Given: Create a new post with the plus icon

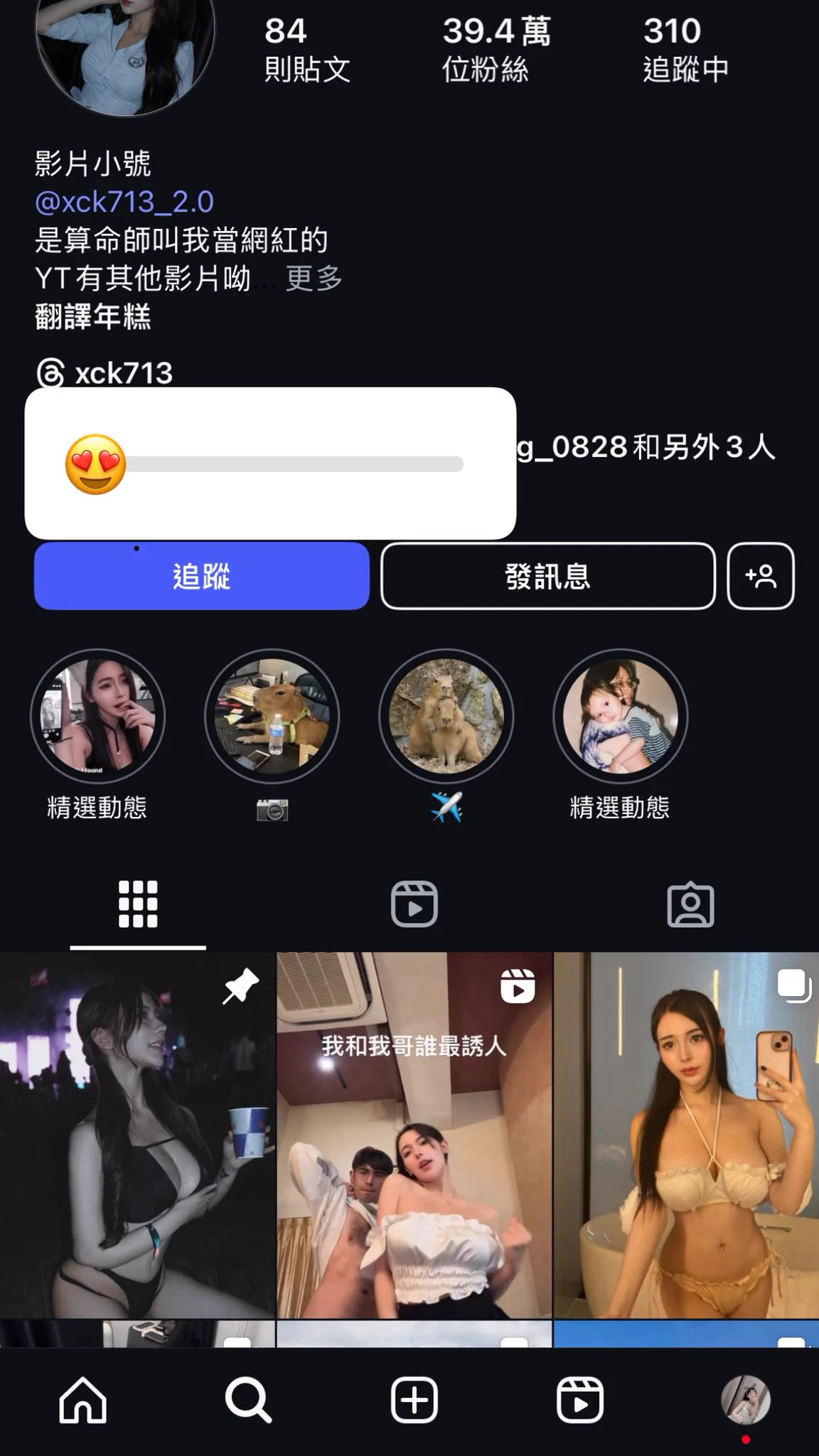Looking at the screenshot, I should [414, 1400].
